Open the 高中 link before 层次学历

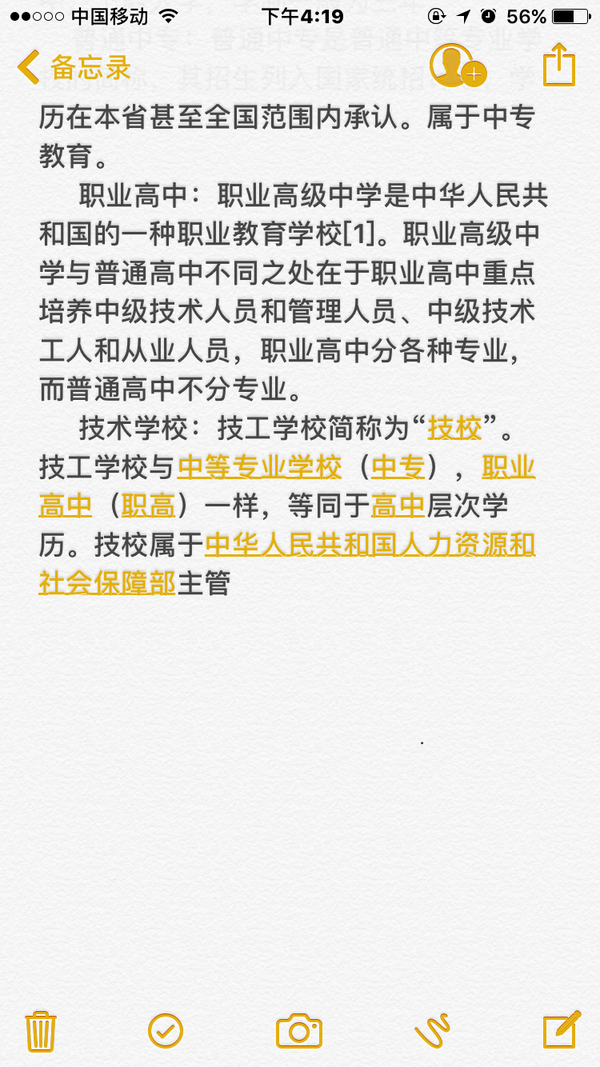398,506
